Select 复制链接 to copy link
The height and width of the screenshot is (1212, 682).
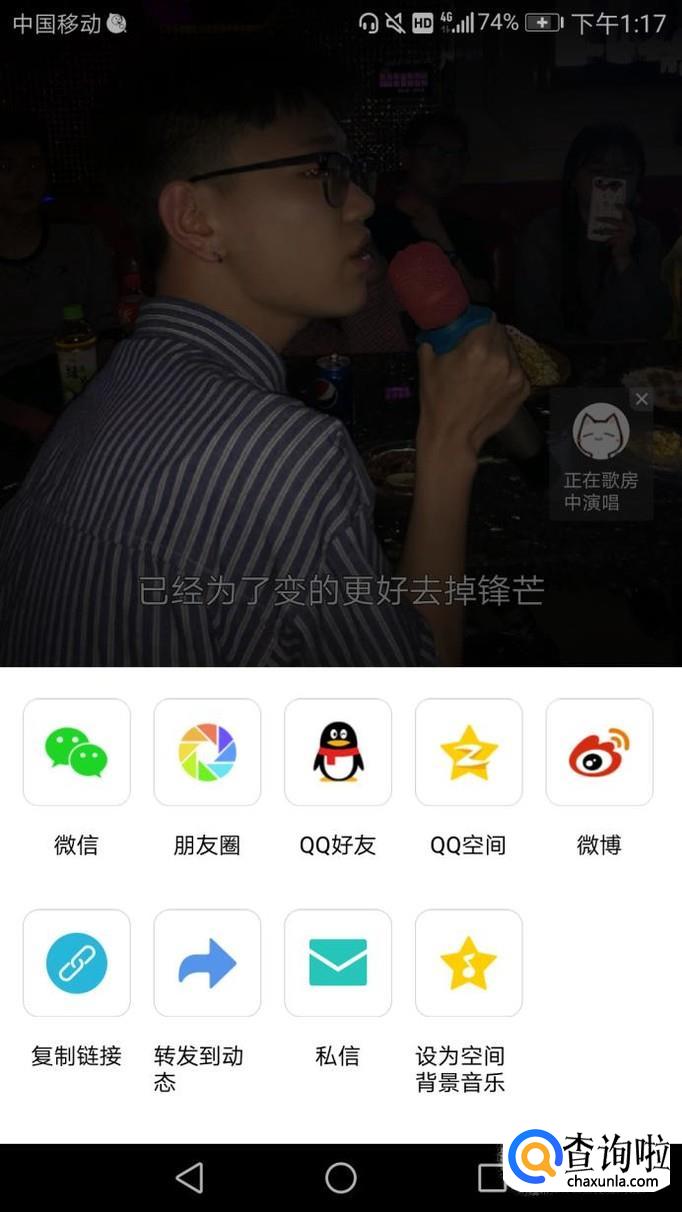[x=76, y=963]
